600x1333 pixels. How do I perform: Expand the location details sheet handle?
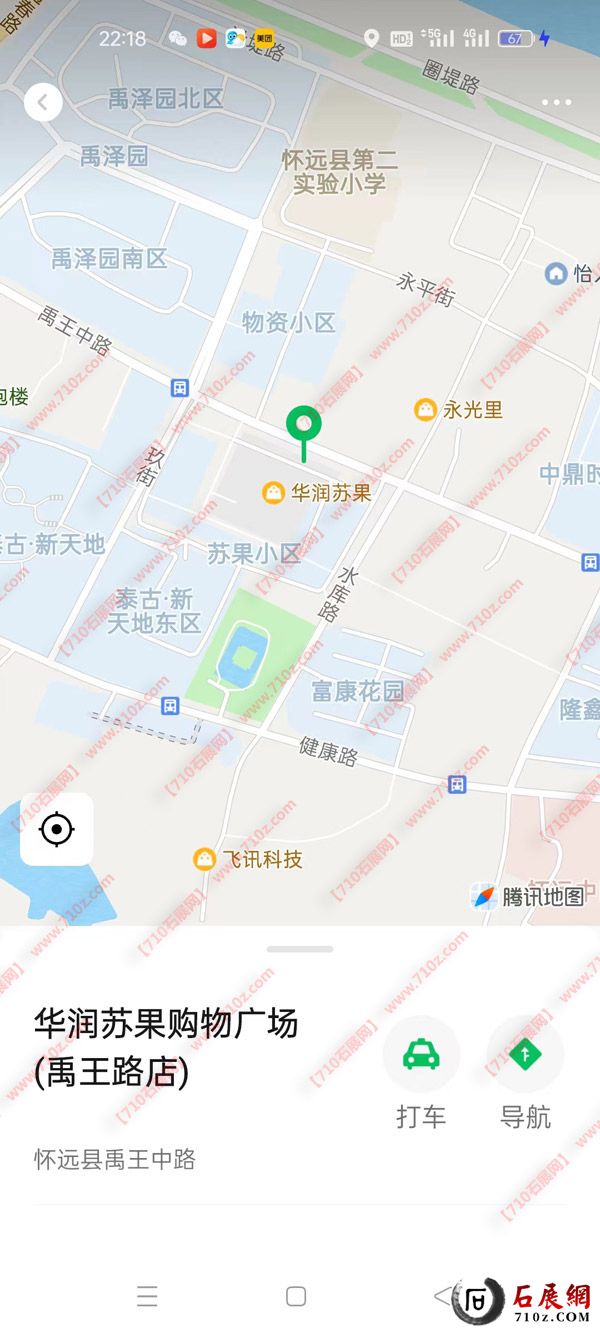tap(299, 949)
